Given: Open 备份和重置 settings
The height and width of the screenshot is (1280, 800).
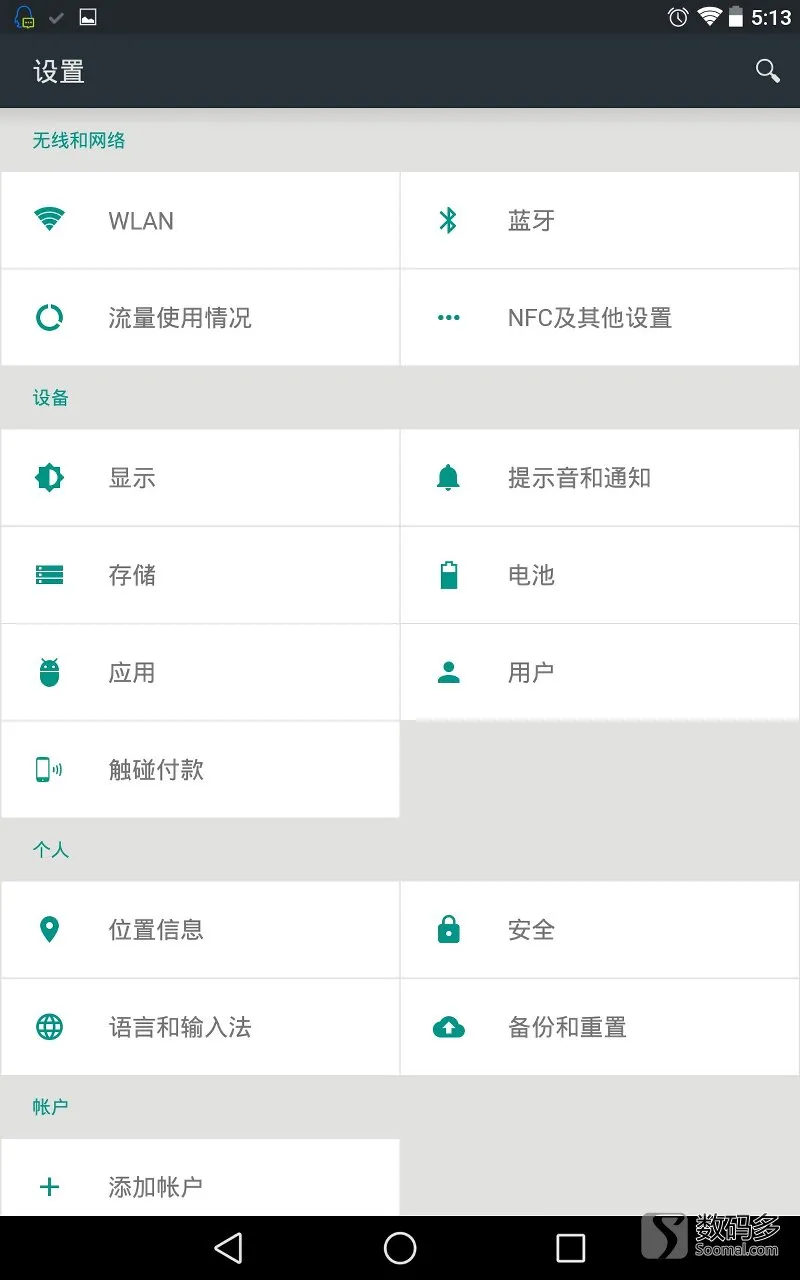Looking at the screenshot, I should (600, 1027).
